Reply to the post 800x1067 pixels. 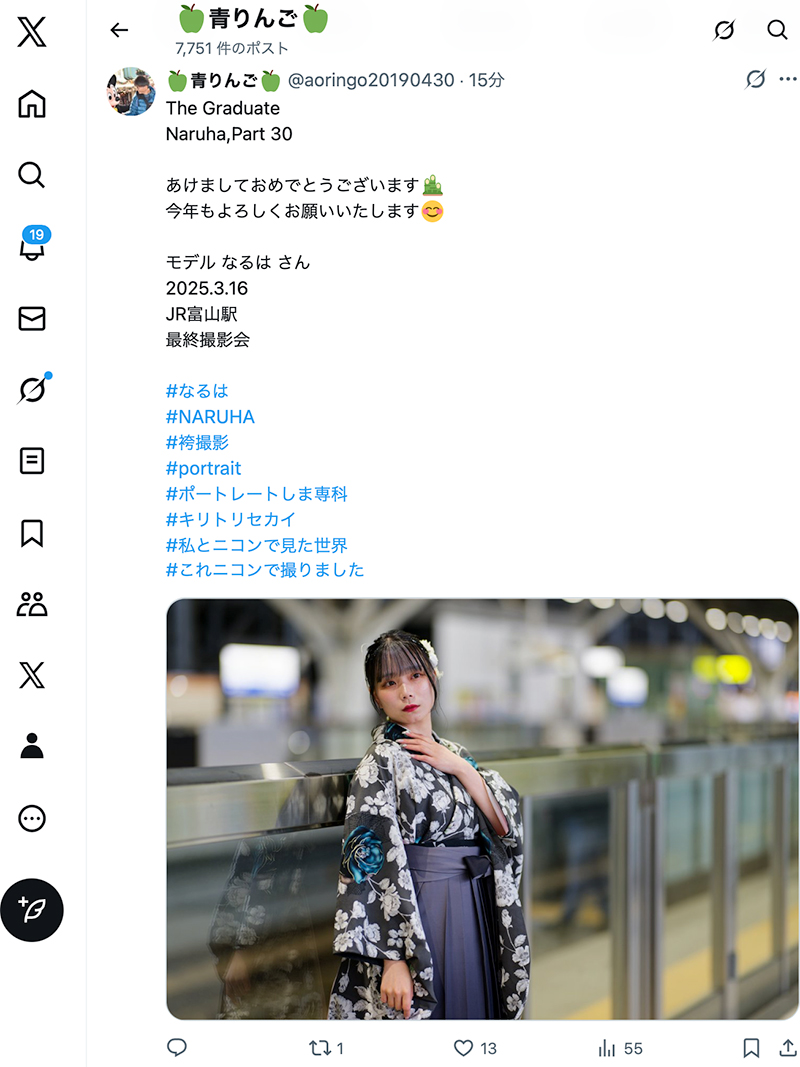(x=177, y=1047)
